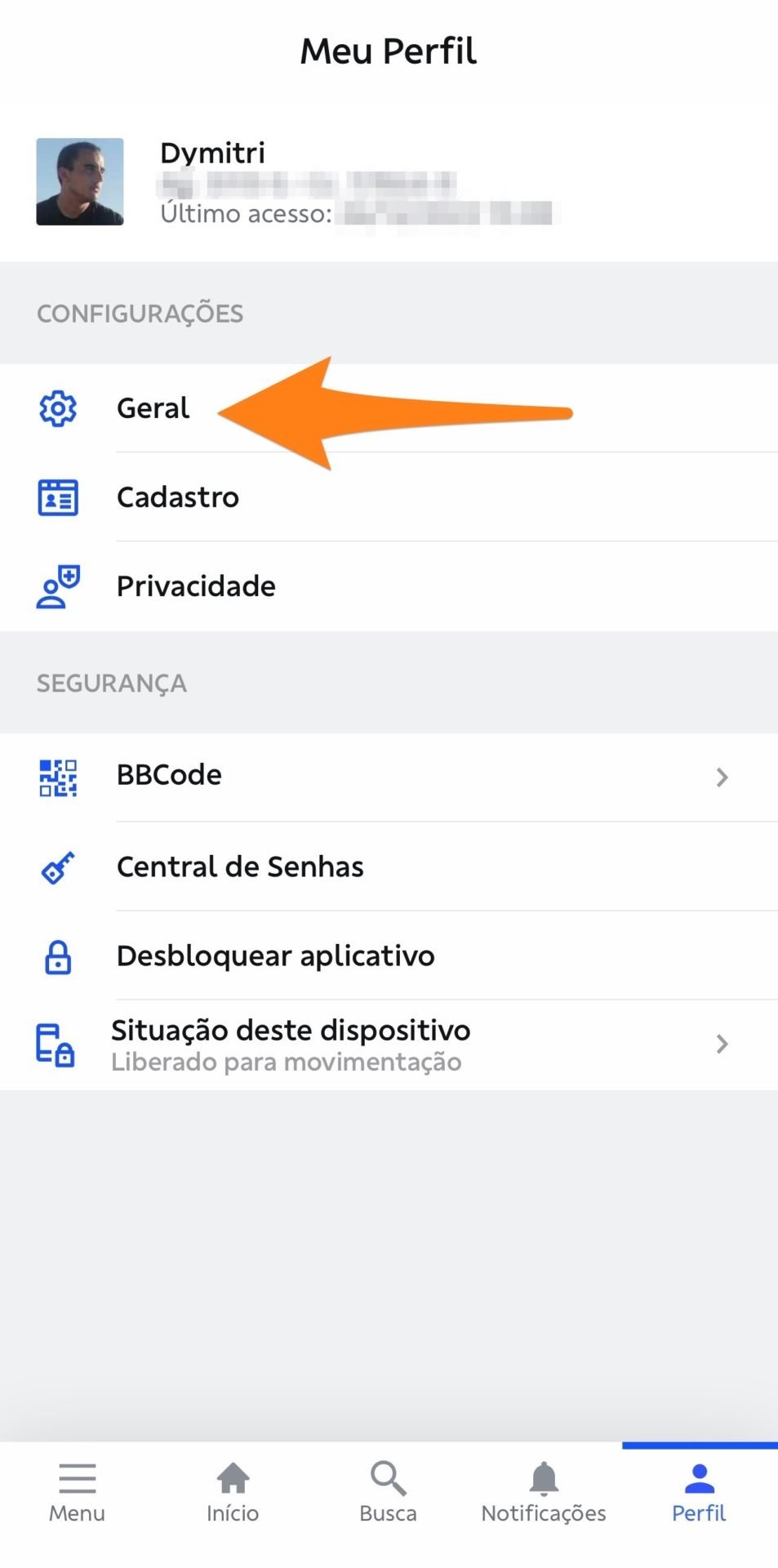Open the Menu tab

[x=78, y=1493]
